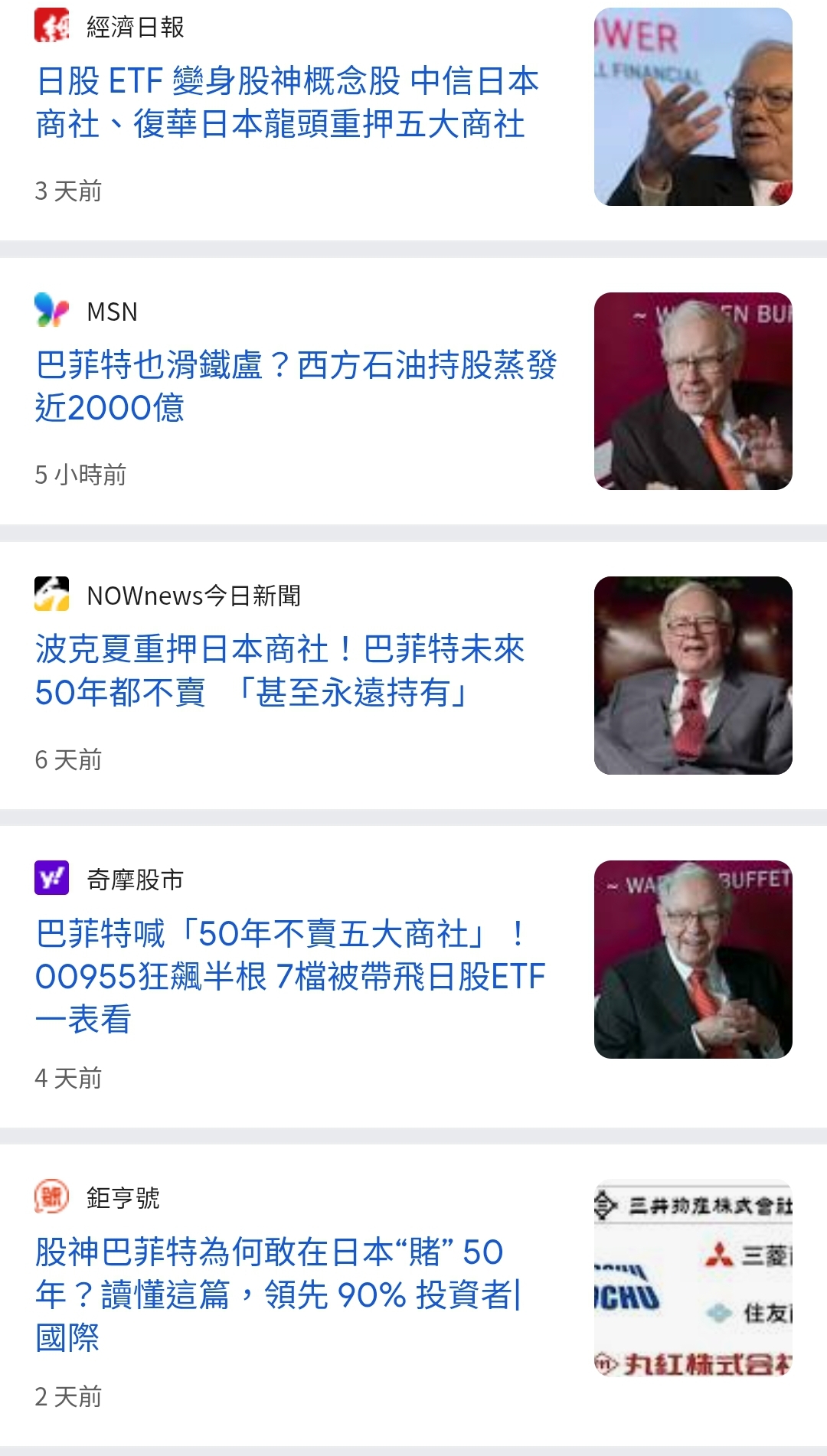Tap the Buffett photo beside the MSN story
Screen dimensions: 827x1456
(x=693, y=391)
